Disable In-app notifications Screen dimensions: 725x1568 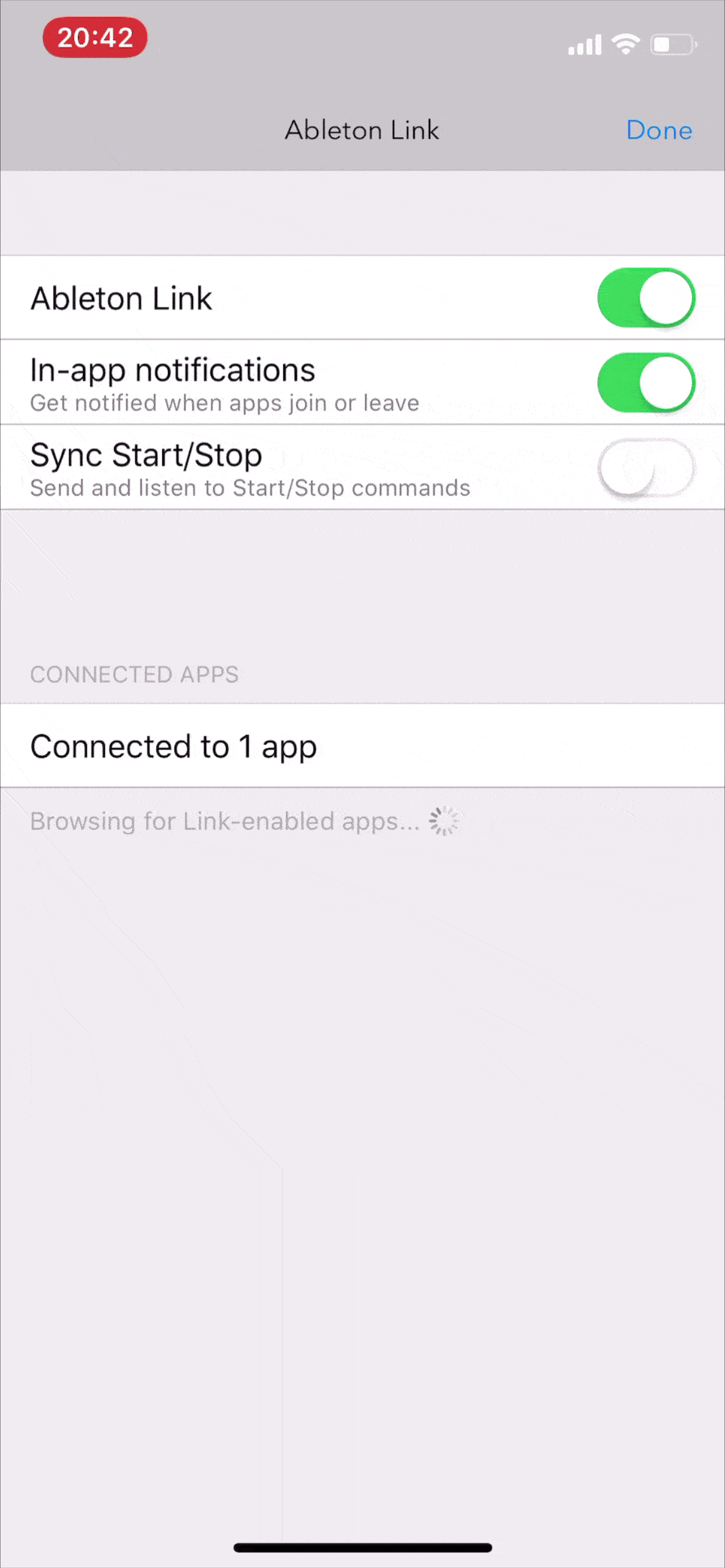tap(646, 383)
